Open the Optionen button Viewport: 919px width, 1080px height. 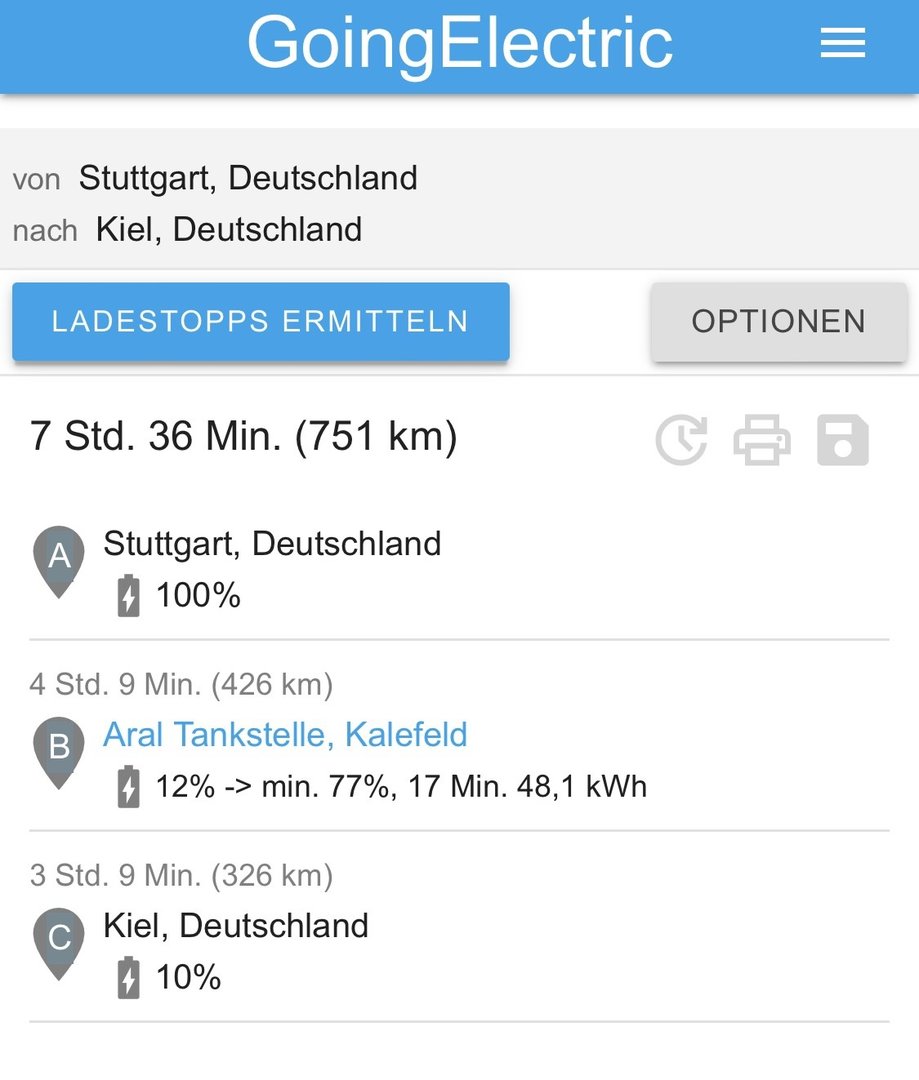(x=778, y=321)
